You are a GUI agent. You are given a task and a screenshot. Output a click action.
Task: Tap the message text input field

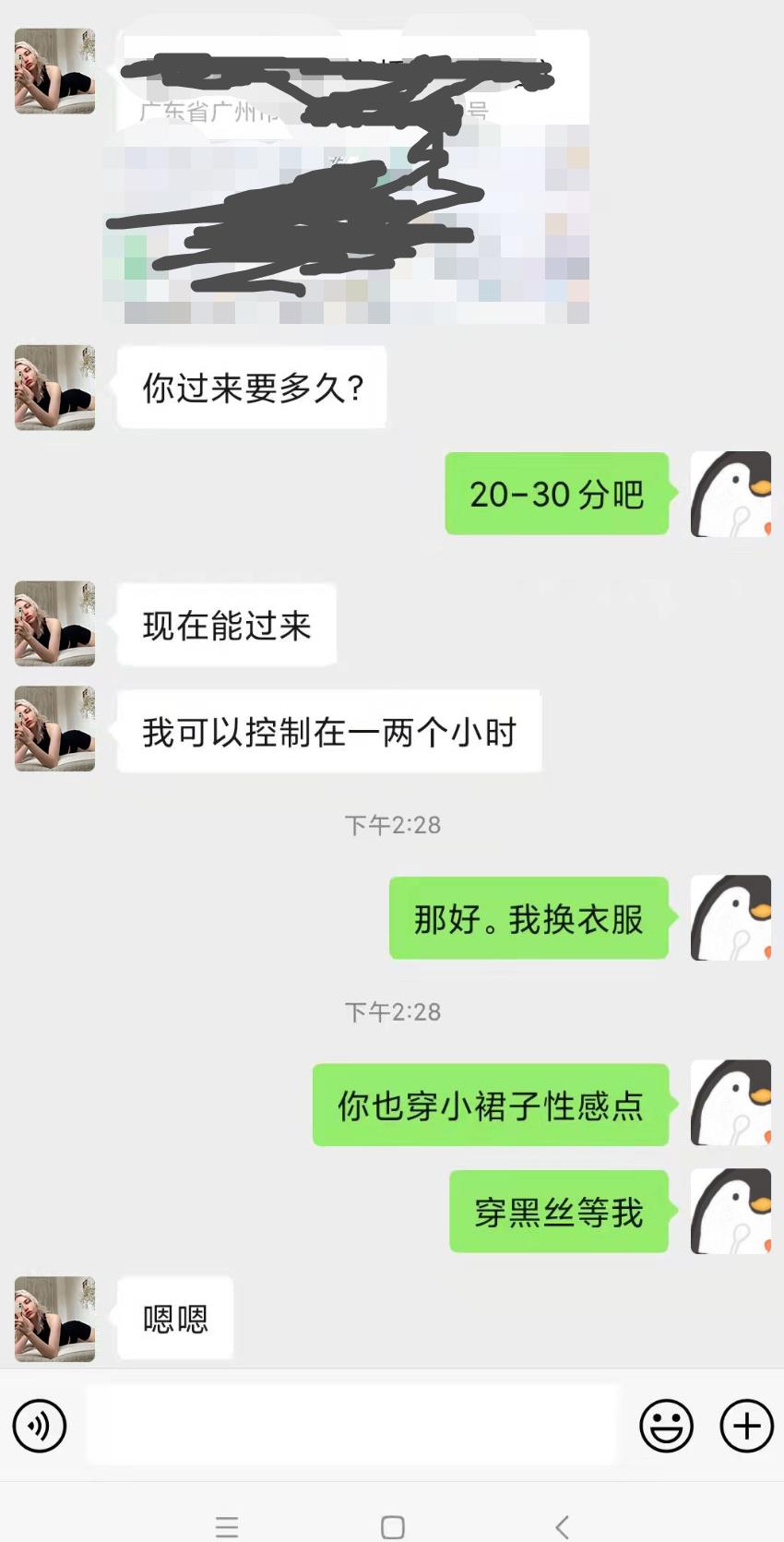tap(350, 1426)
